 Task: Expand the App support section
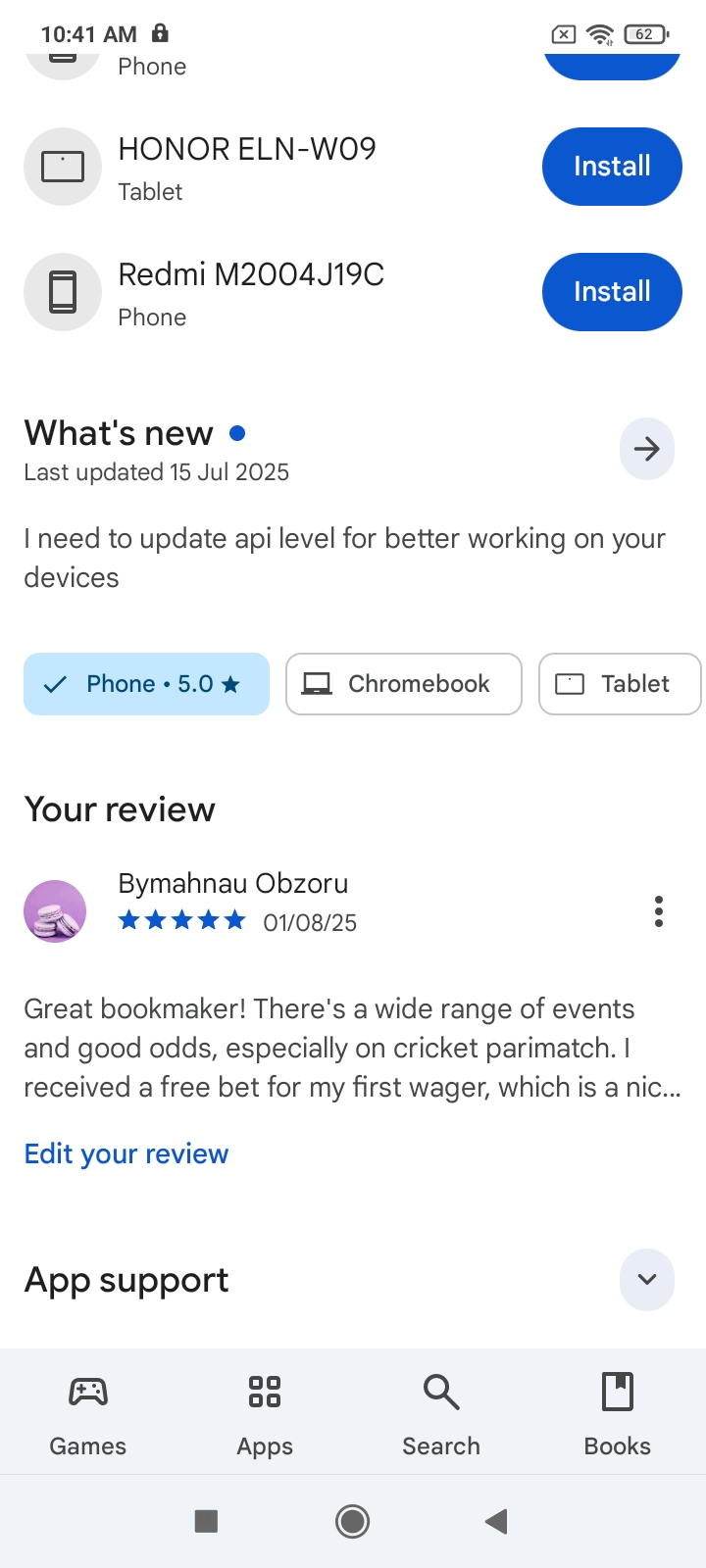coord(647,1280)
